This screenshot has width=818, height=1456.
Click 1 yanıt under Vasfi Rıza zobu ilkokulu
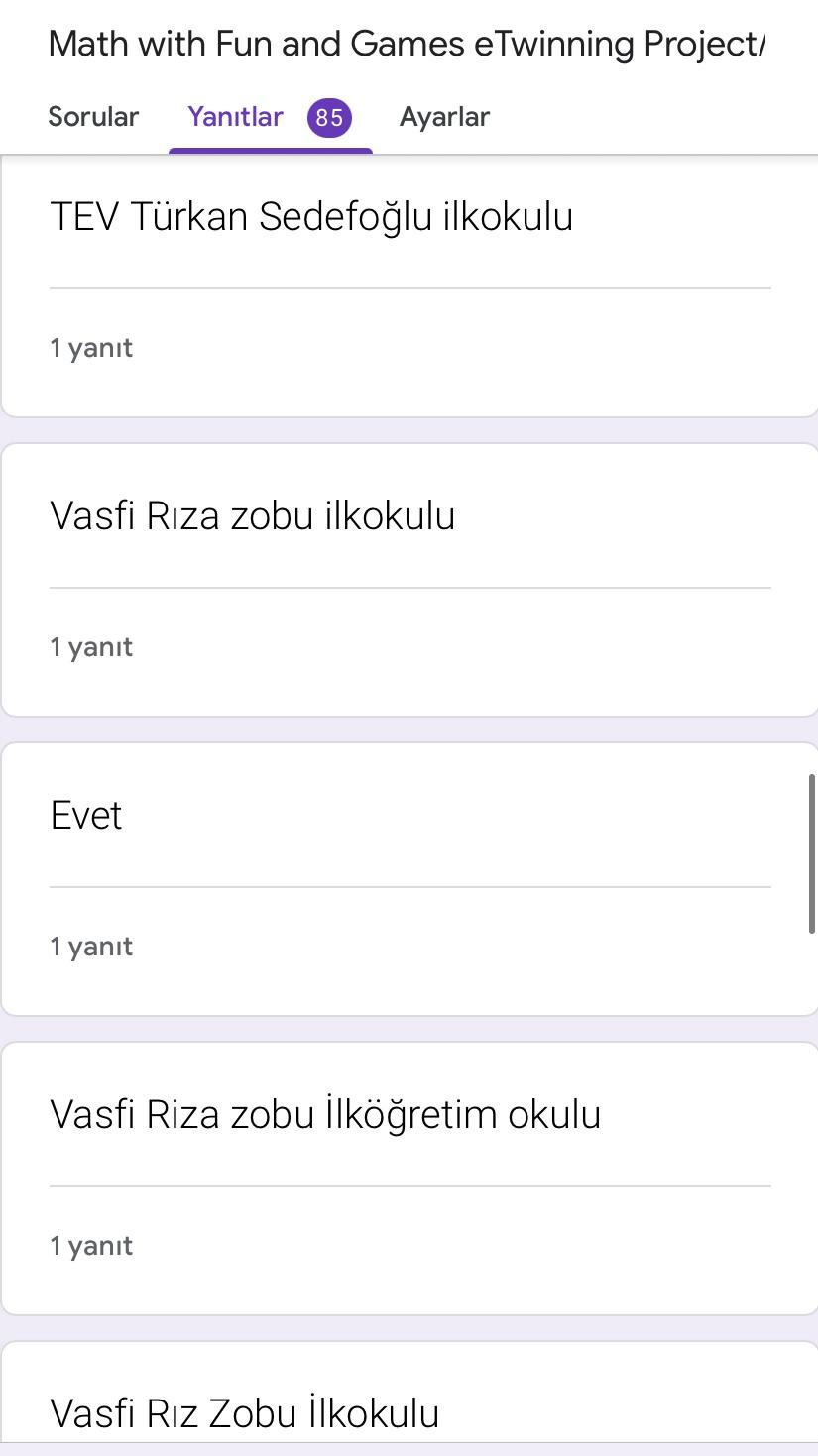click(x=90, y=646)
